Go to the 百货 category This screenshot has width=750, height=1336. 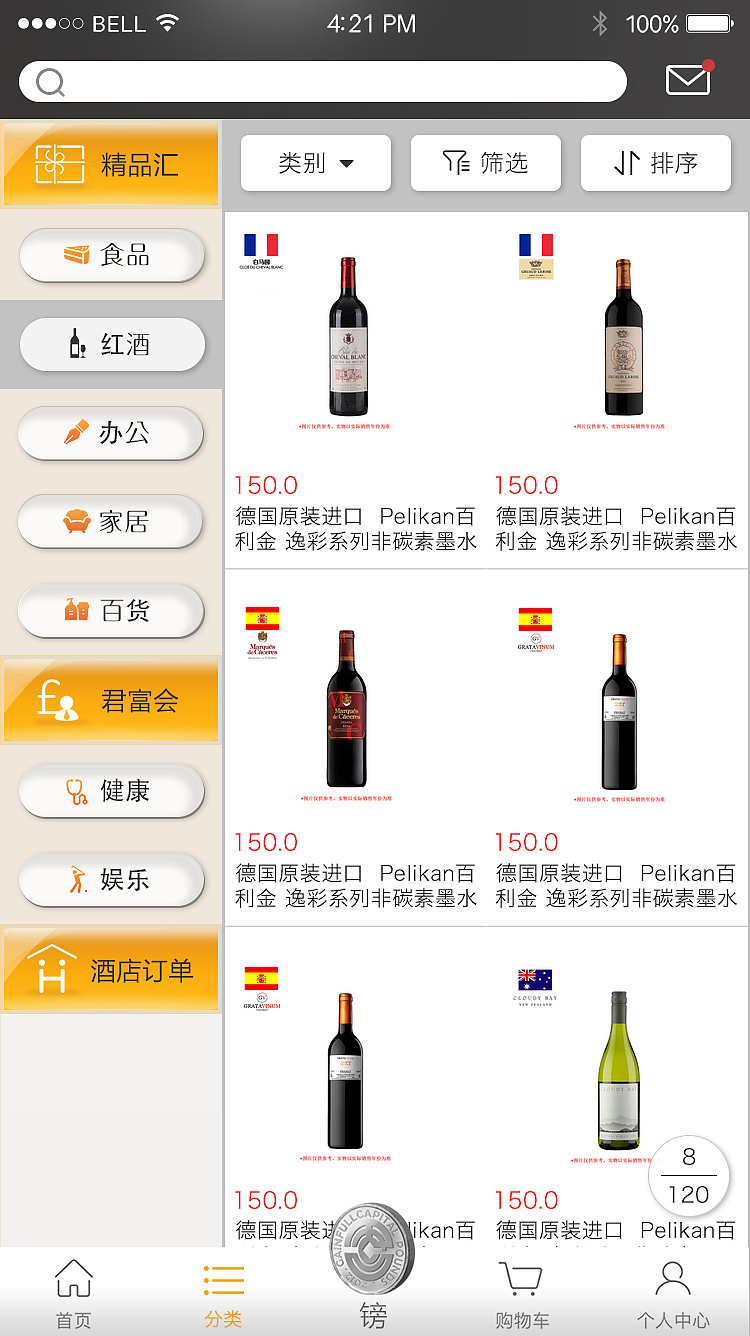(x=111, y=610)
